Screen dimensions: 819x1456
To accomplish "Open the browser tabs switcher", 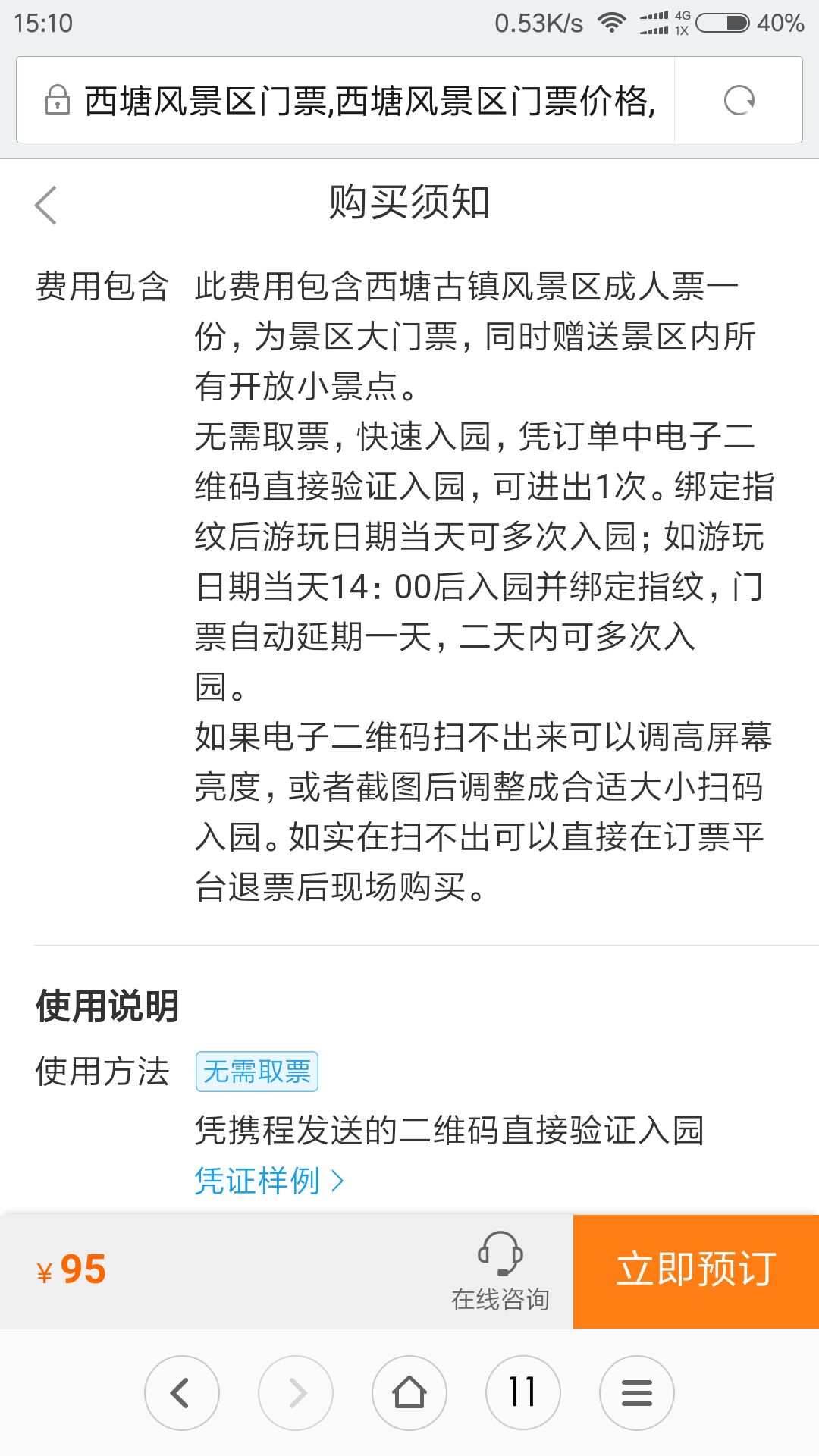I will [x=523, y=1393].
